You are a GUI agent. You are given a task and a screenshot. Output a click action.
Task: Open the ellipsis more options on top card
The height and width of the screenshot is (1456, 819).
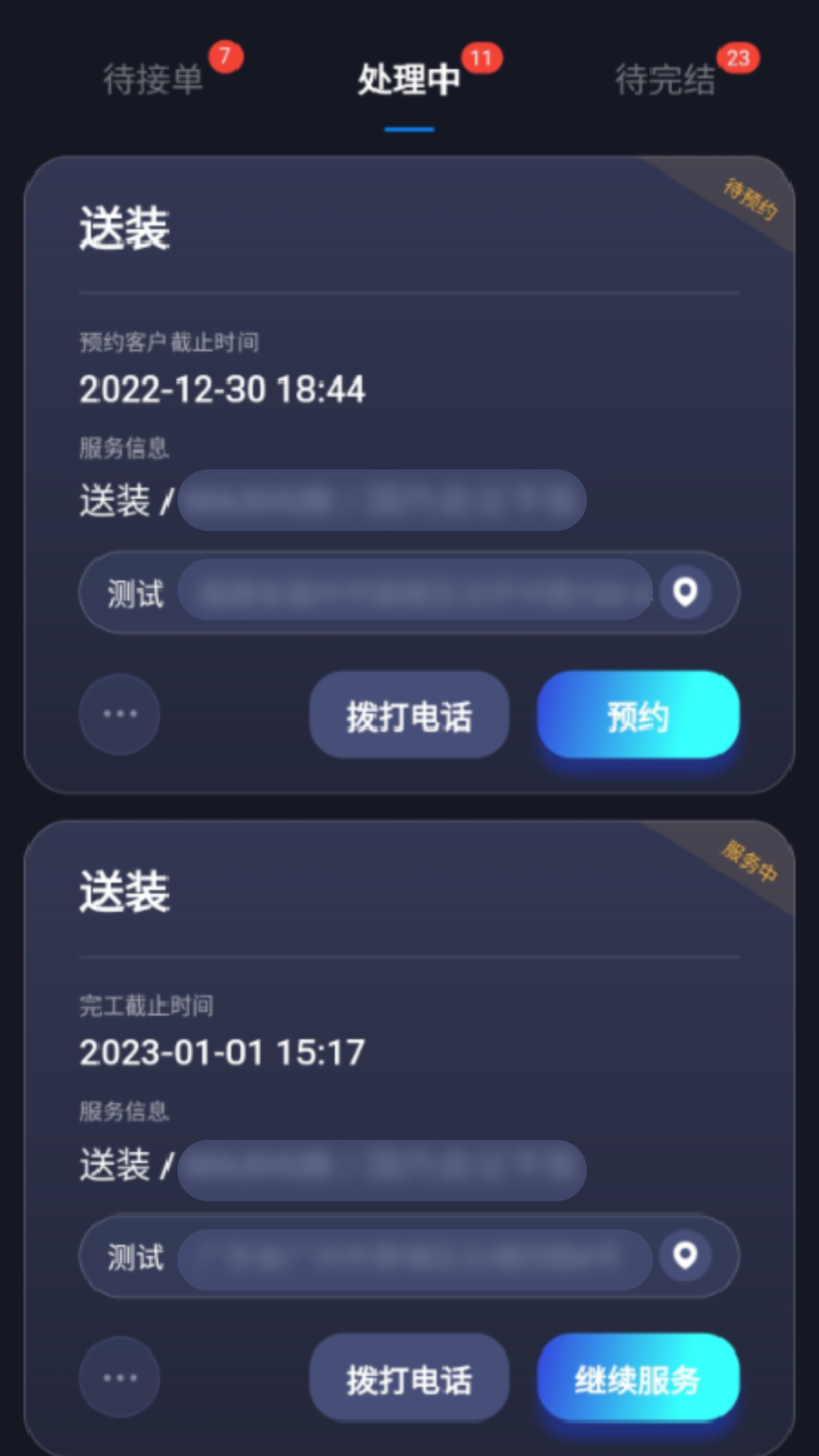point(119,715)
